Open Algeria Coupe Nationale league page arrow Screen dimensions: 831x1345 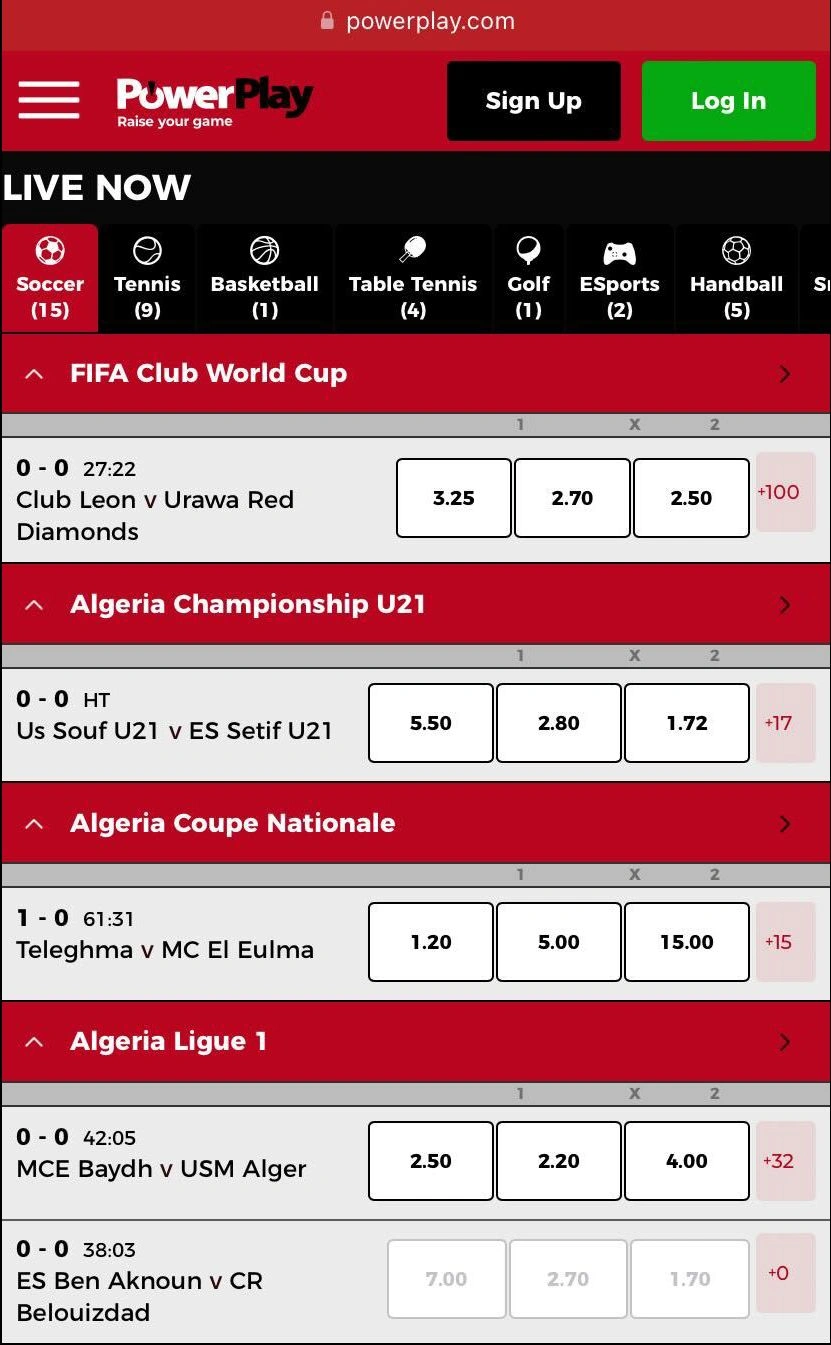(785, 824)
